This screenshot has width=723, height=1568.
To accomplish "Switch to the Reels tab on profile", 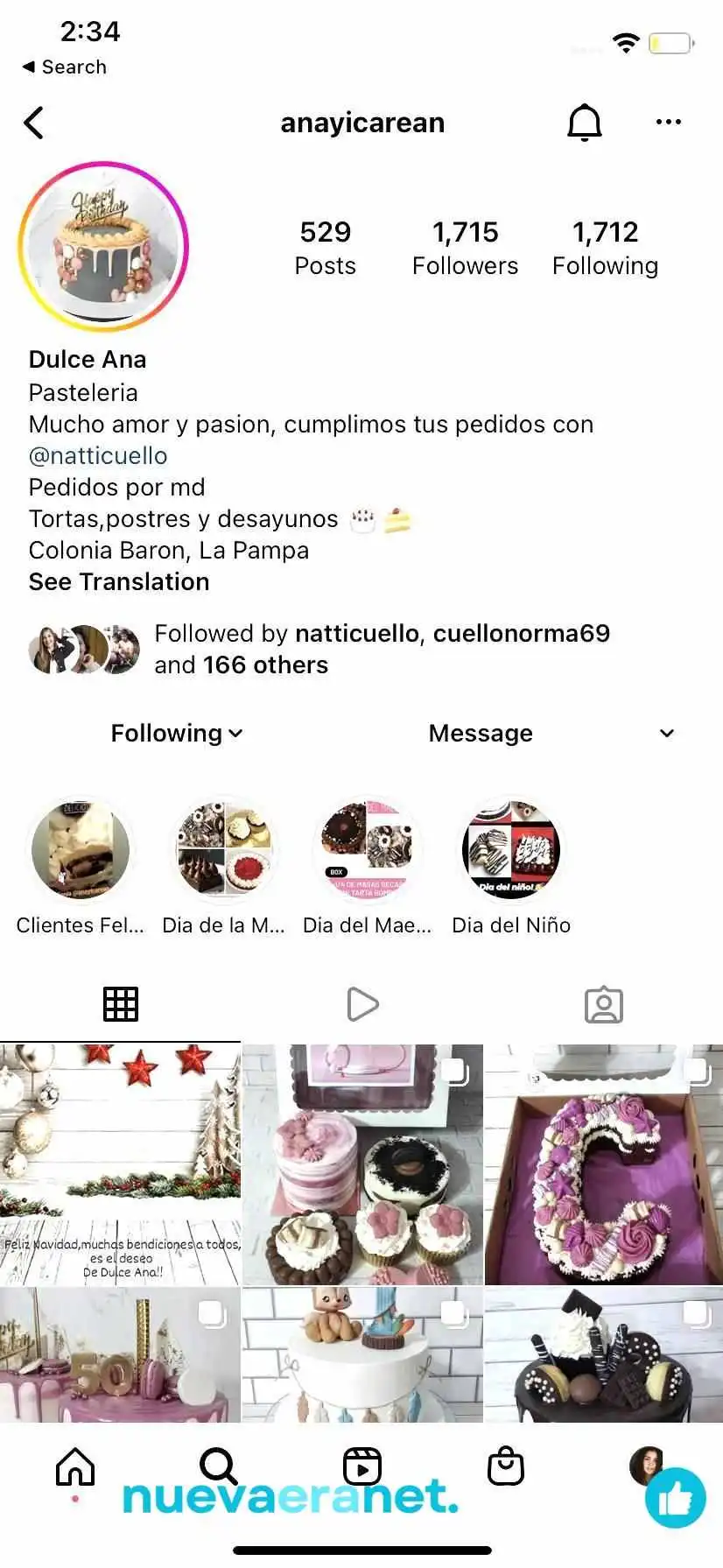I will (362, 1004).
